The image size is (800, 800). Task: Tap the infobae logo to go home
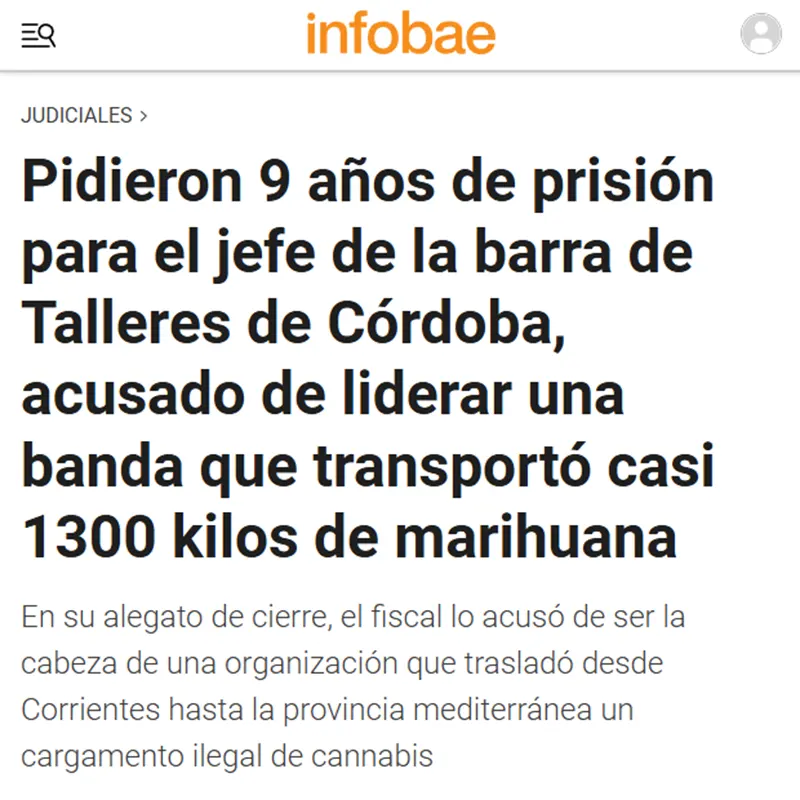[400, 34]
